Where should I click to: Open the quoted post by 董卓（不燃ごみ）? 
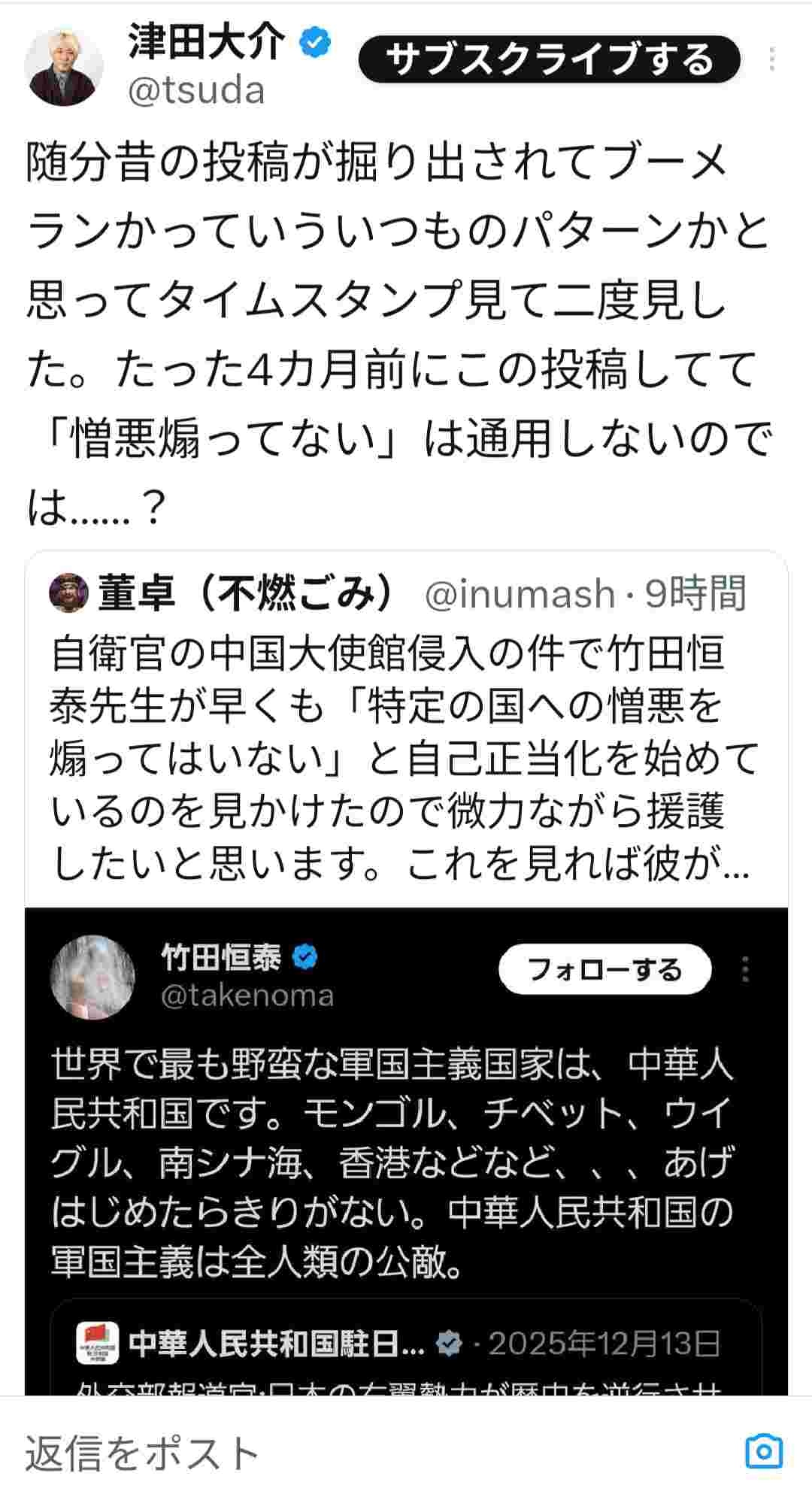pos(406,729)
